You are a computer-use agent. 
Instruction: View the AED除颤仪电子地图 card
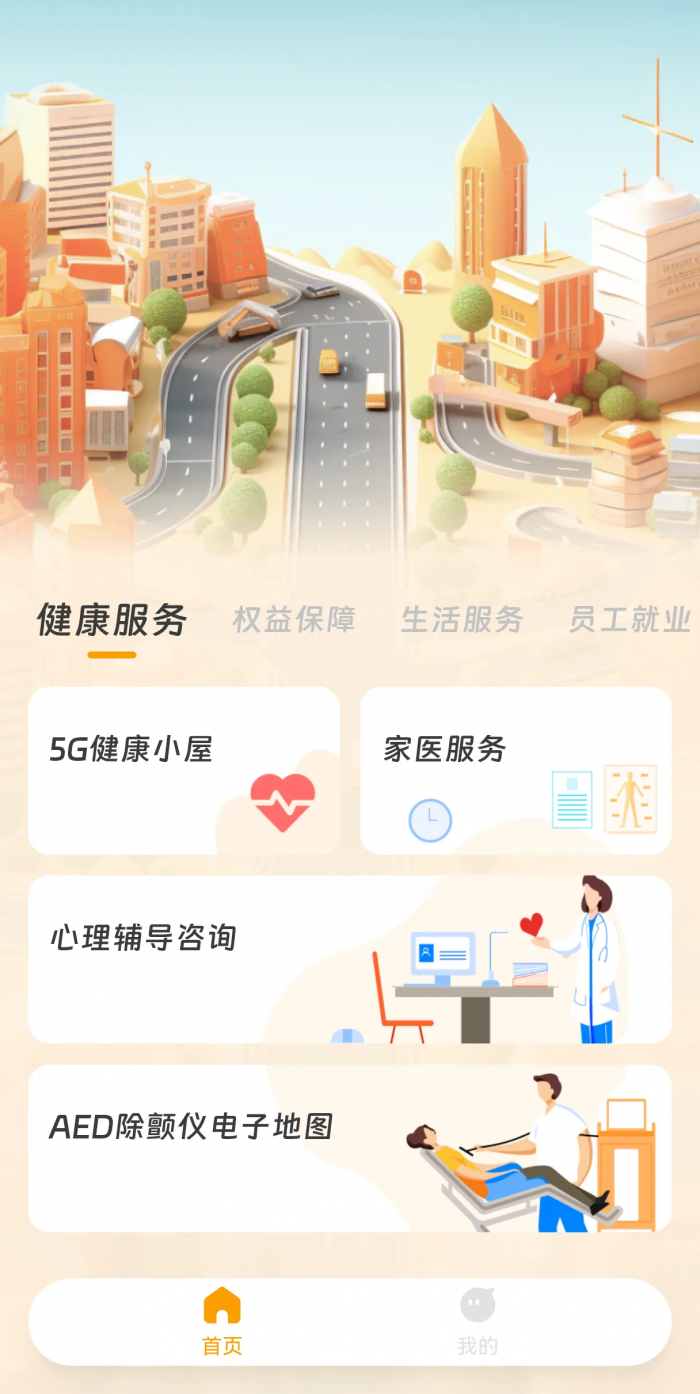349,1148
